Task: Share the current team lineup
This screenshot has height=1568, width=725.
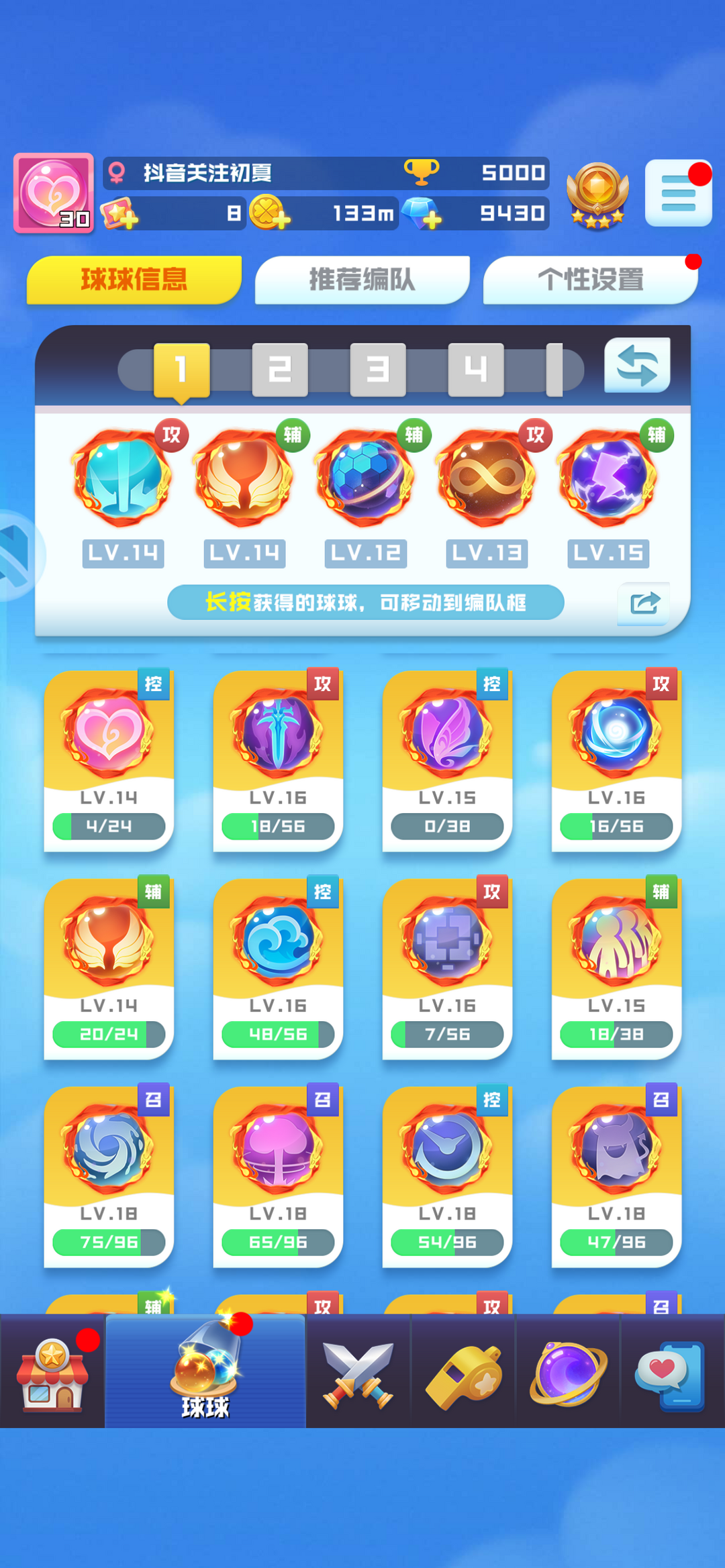Action: [x=644, y=603]
